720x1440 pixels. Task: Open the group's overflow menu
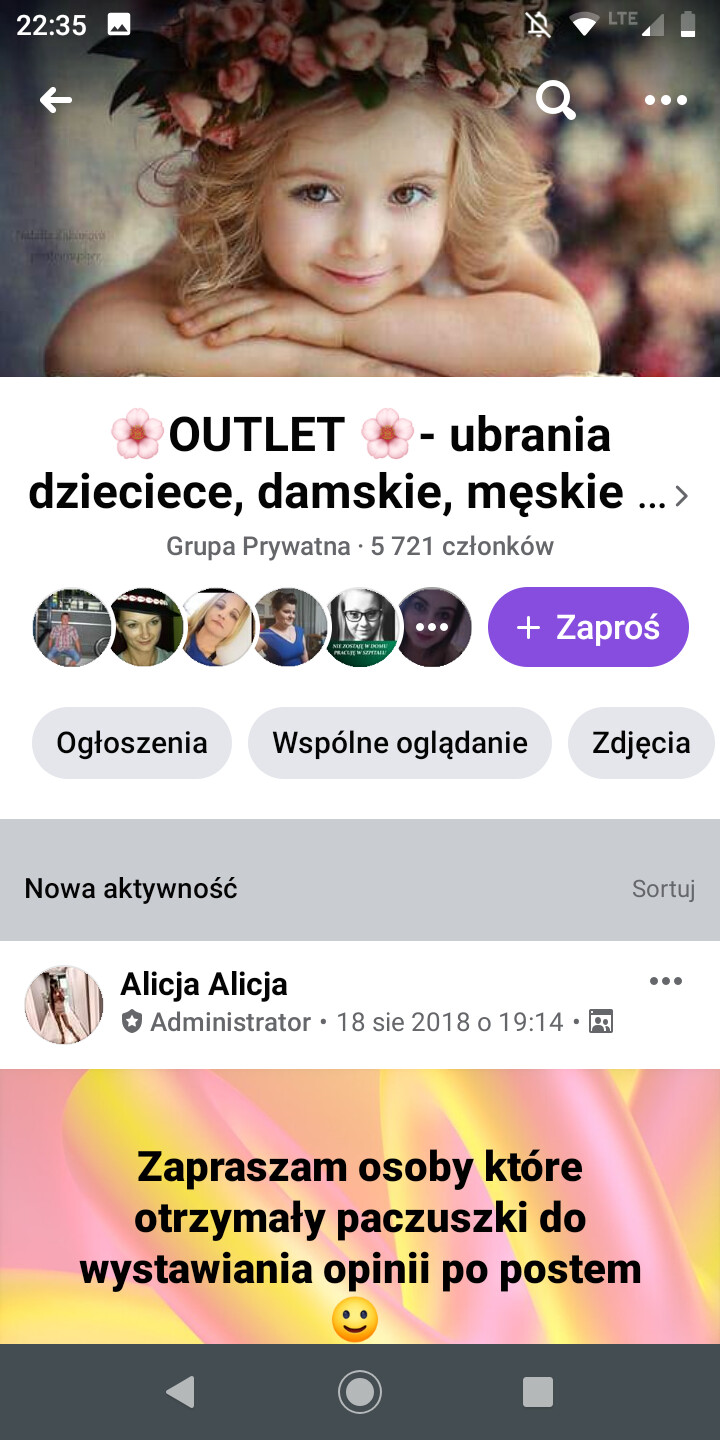tap(666, 100)
